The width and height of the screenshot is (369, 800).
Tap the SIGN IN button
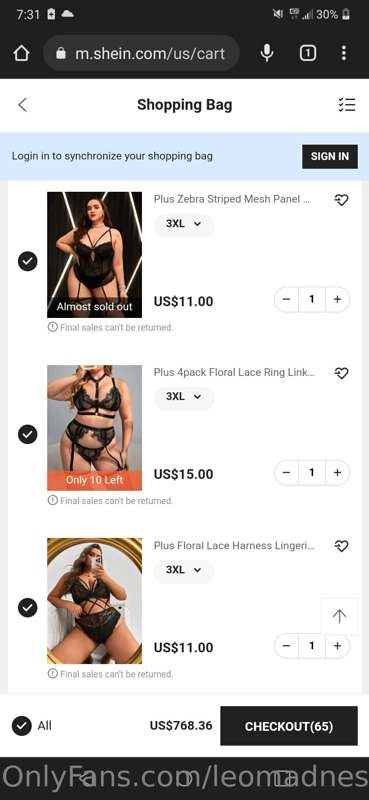pos(330,156)
